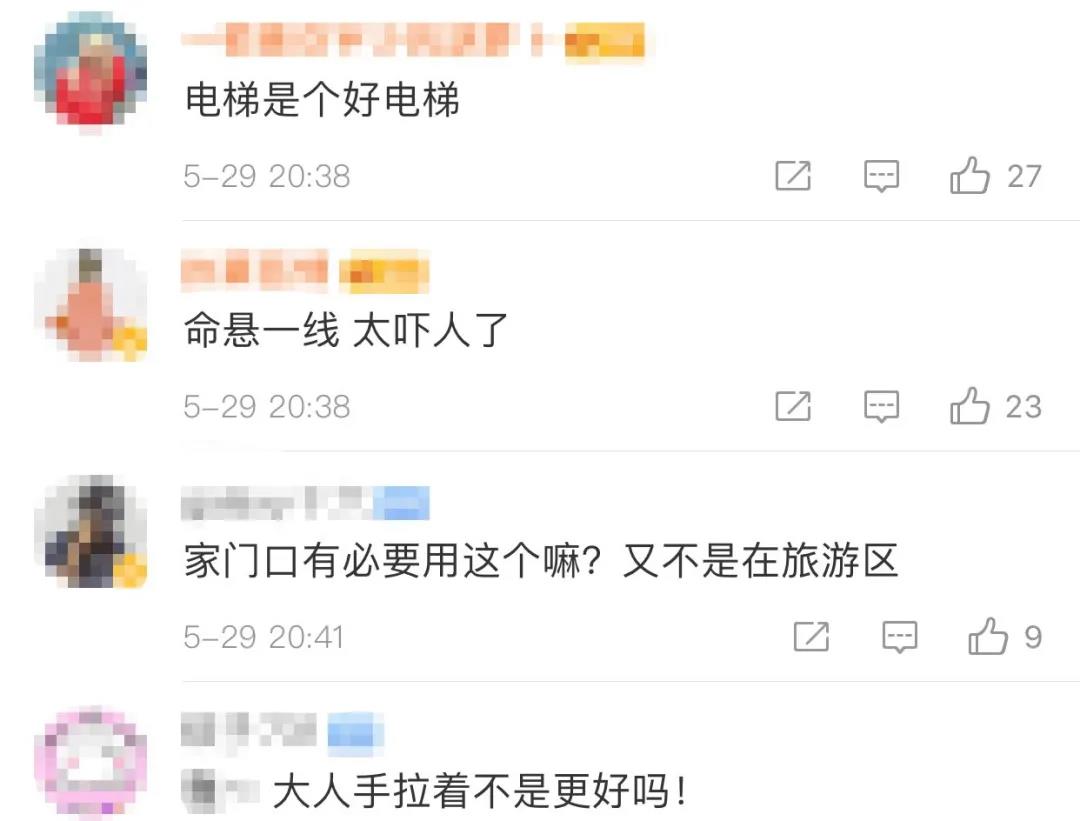Like the comment "电梯是个好电梯"
The image size is (1080, 821).
pos(969,177)
